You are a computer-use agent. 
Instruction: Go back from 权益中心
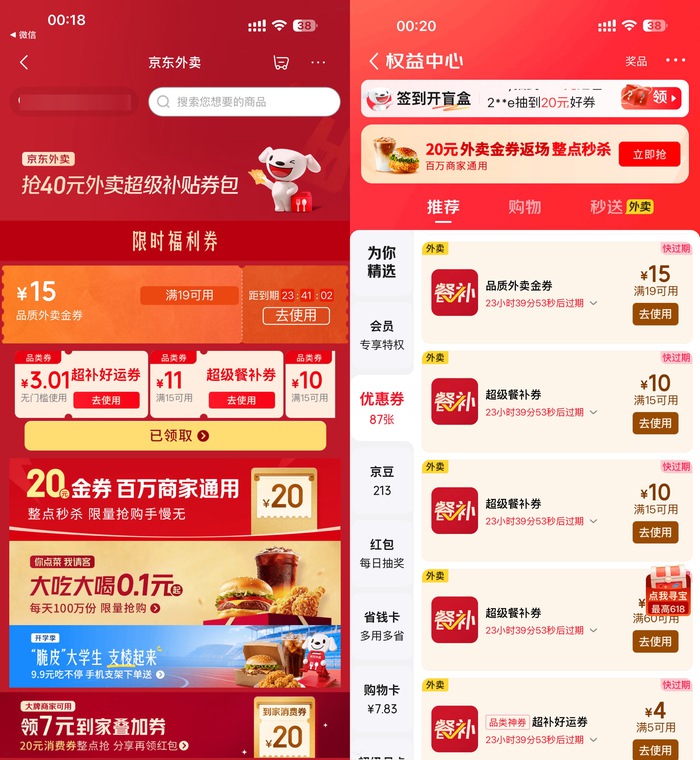point(374,61)
